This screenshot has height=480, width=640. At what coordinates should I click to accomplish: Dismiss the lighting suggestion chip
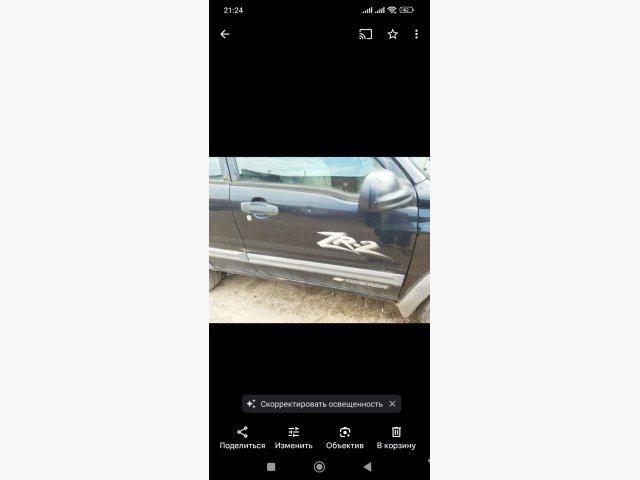click(392, 404)
